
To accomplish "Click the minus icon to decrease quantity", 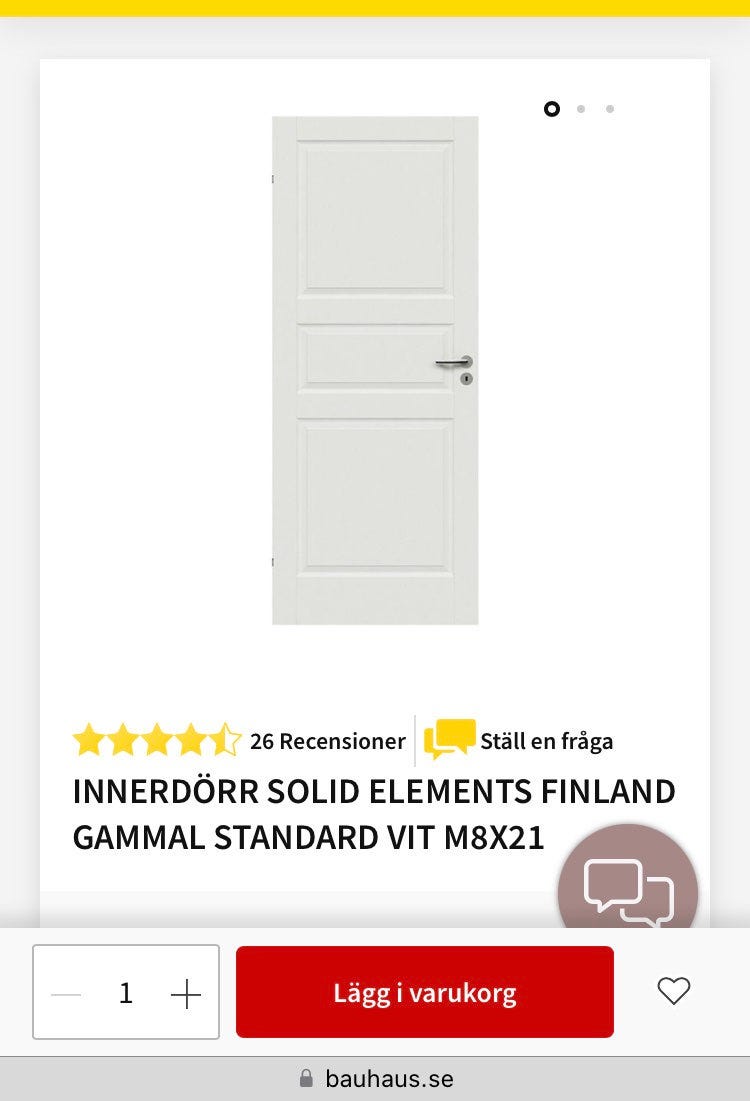I will pos(66,991).
